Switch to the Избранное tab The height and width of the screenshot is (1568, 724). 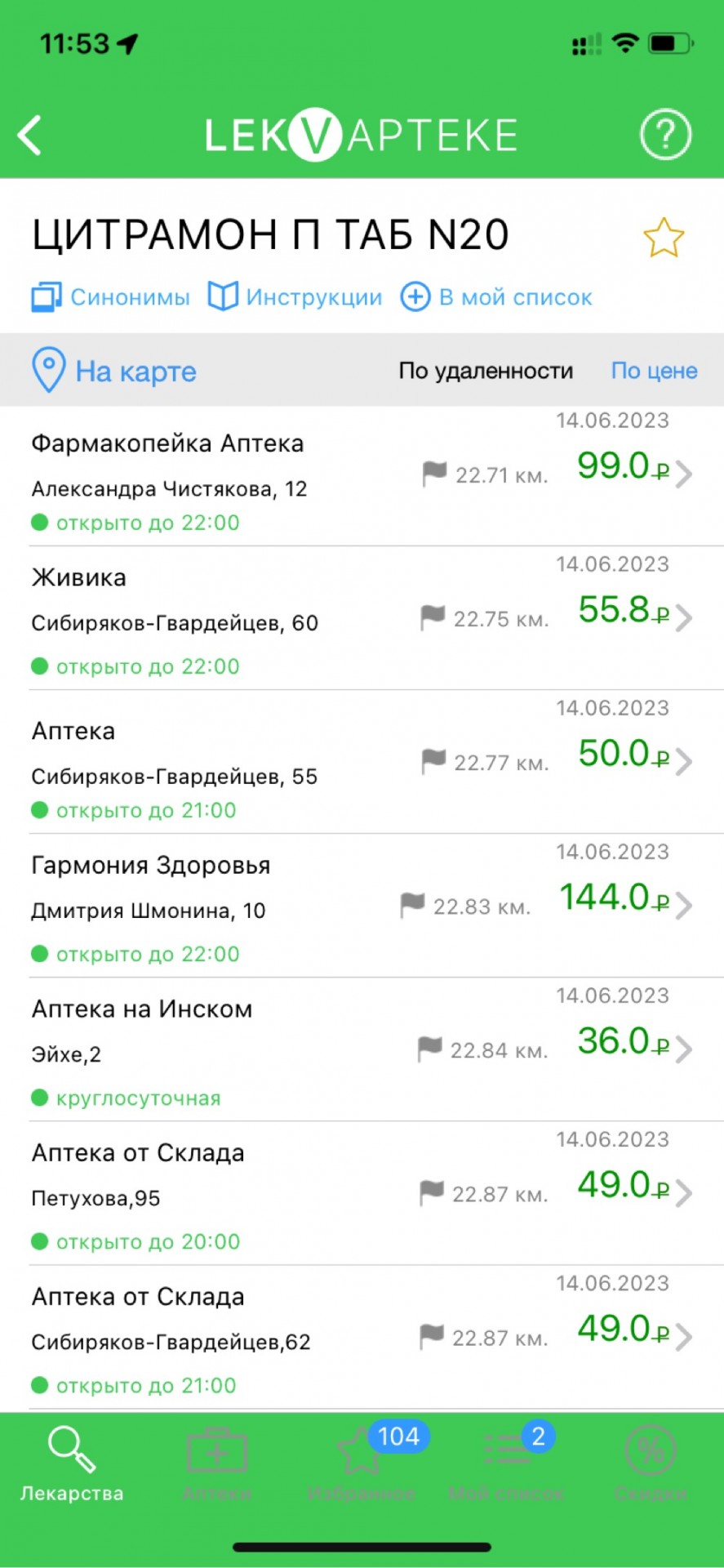coord(362,1465)
